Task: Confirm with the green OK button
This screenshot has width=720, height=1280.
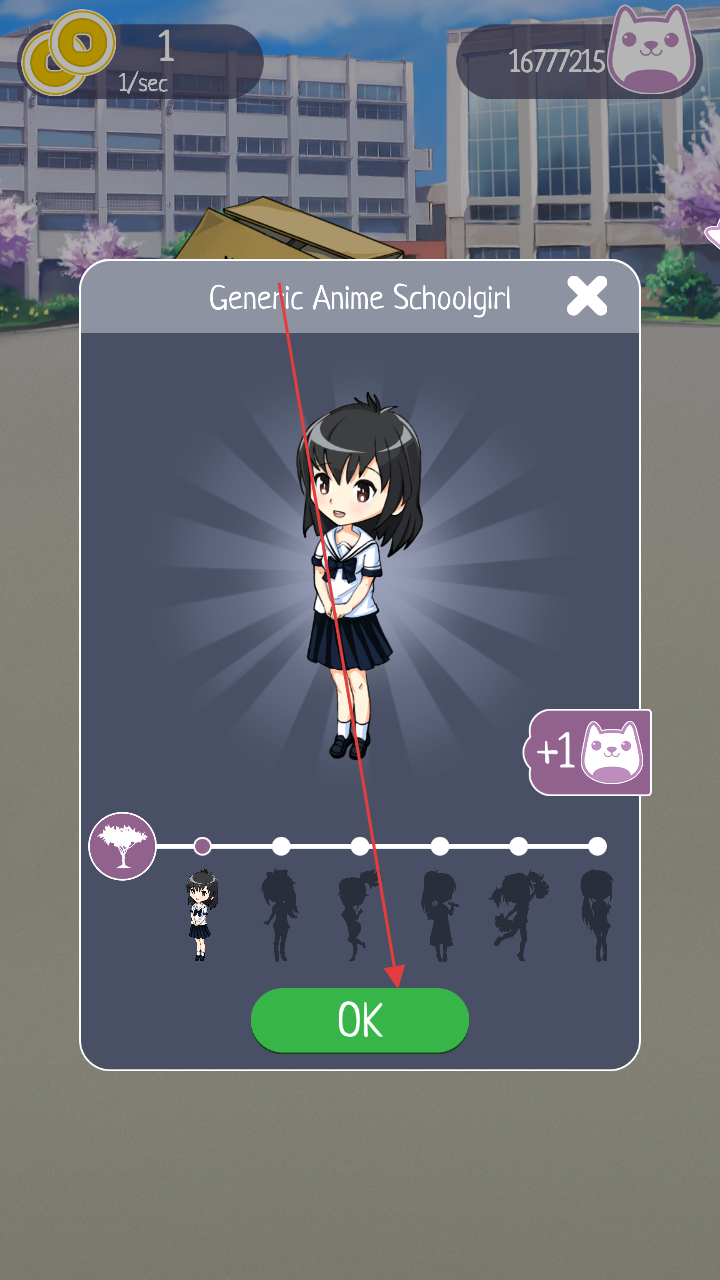Action: point(360,1020)
